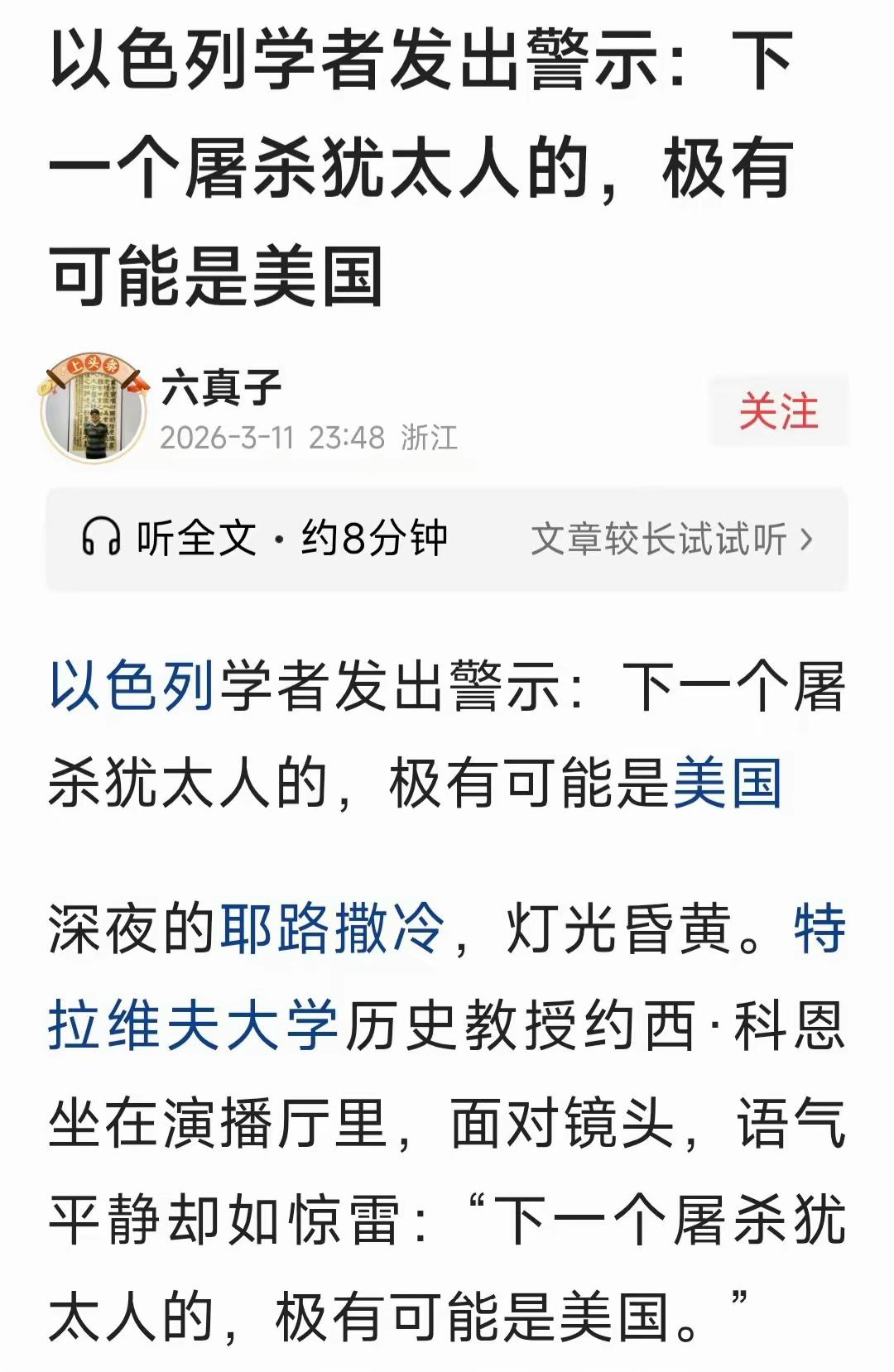Screen dimensions: 894x1372
Task: Tap the quote text '下一个屠杀犹太人的'
Action: [x=646, y=1216]
